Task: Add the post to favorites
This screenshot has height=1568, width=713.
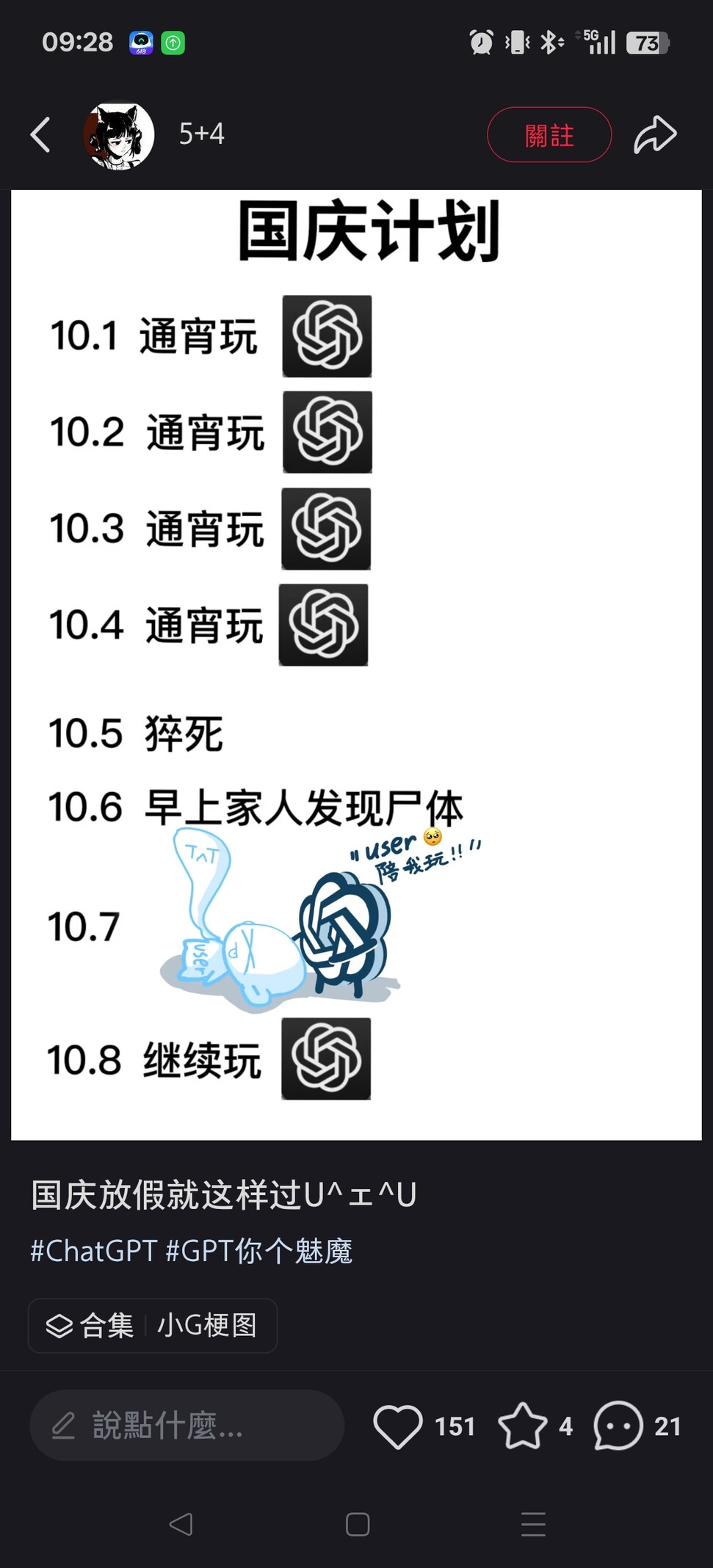Action: pos(523,1426)
